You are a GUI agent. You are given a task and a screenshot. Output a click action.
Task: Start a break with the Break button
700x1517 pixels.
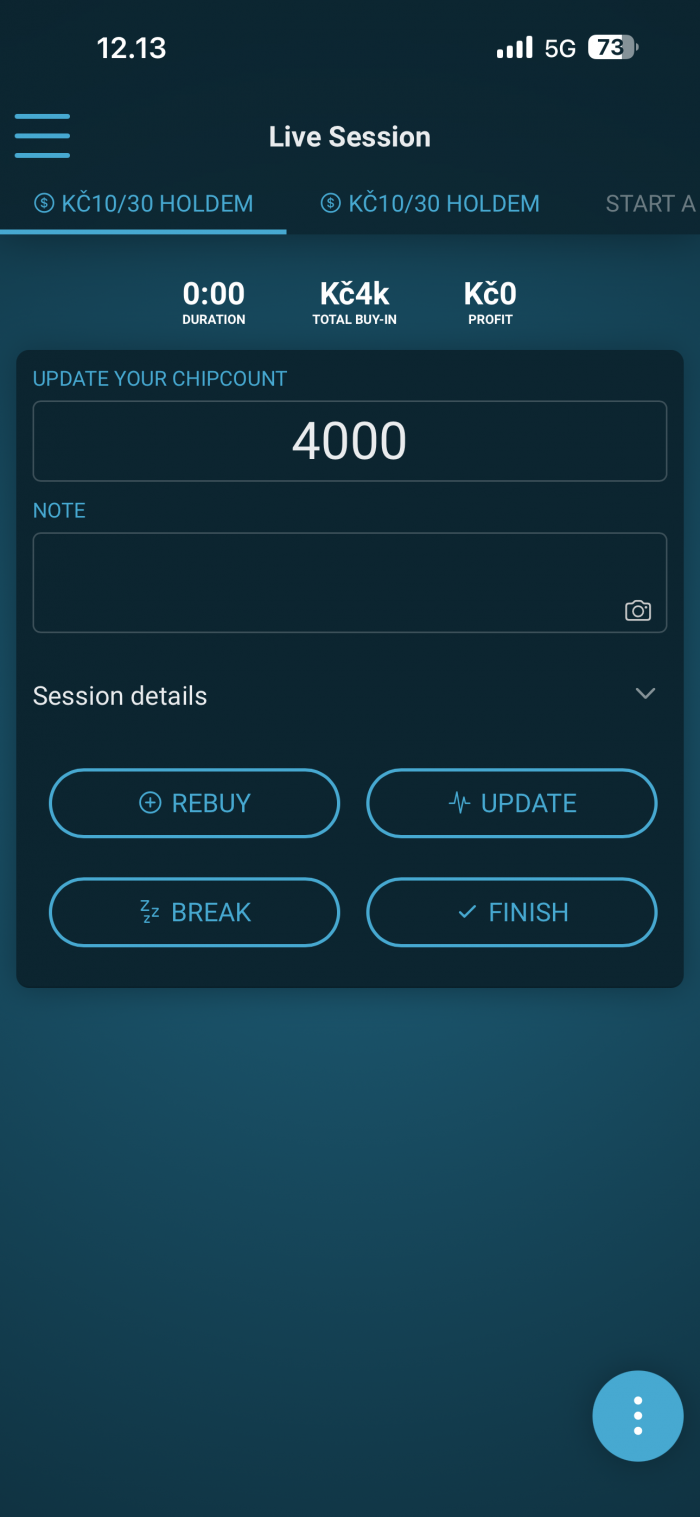point(194,912)
